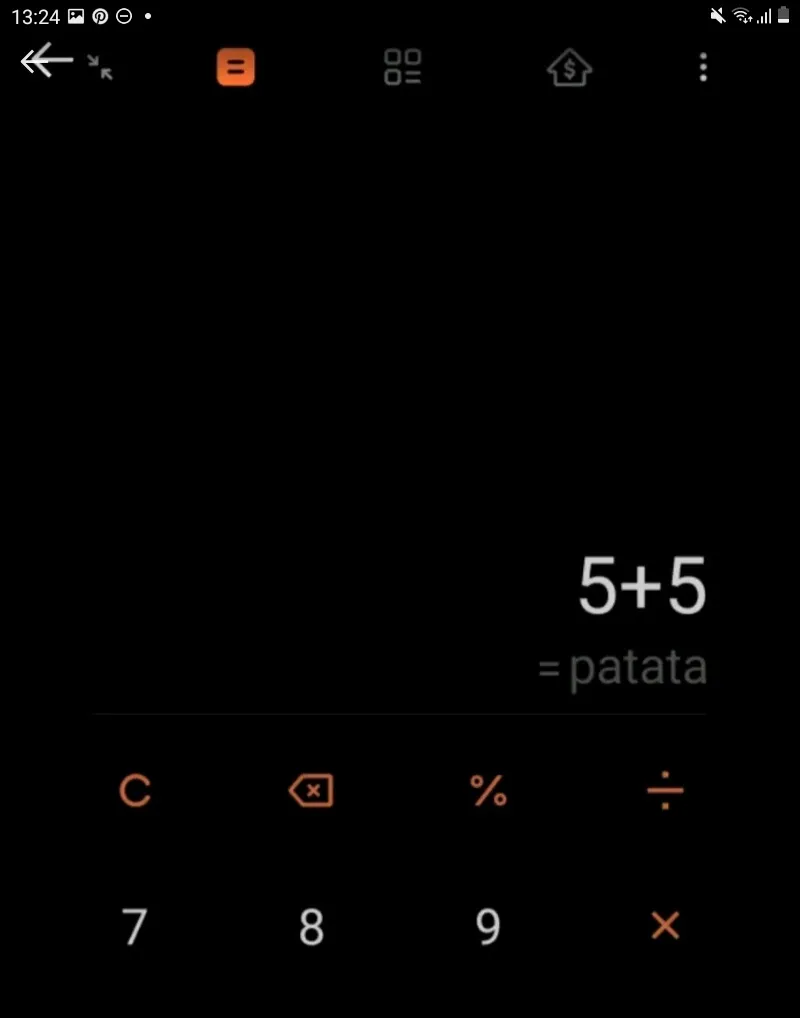The width and height of the screenshot is (800, 1018).
Task: Tap the multiply key
Action: point(666,926)
